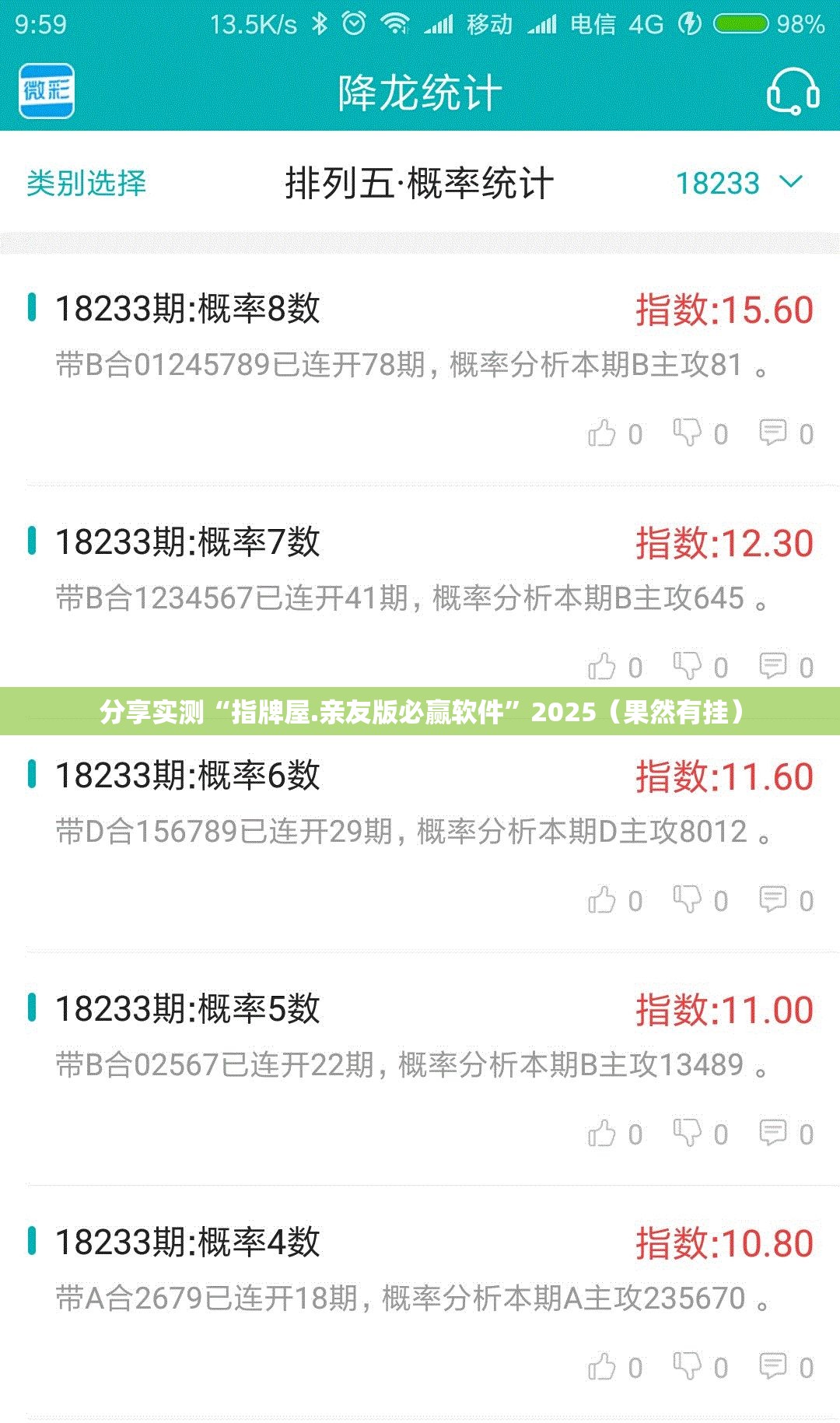The image size is (840, 1423).
Task: Open the 18233期:概率8数 entry
Action: (187, 309)
